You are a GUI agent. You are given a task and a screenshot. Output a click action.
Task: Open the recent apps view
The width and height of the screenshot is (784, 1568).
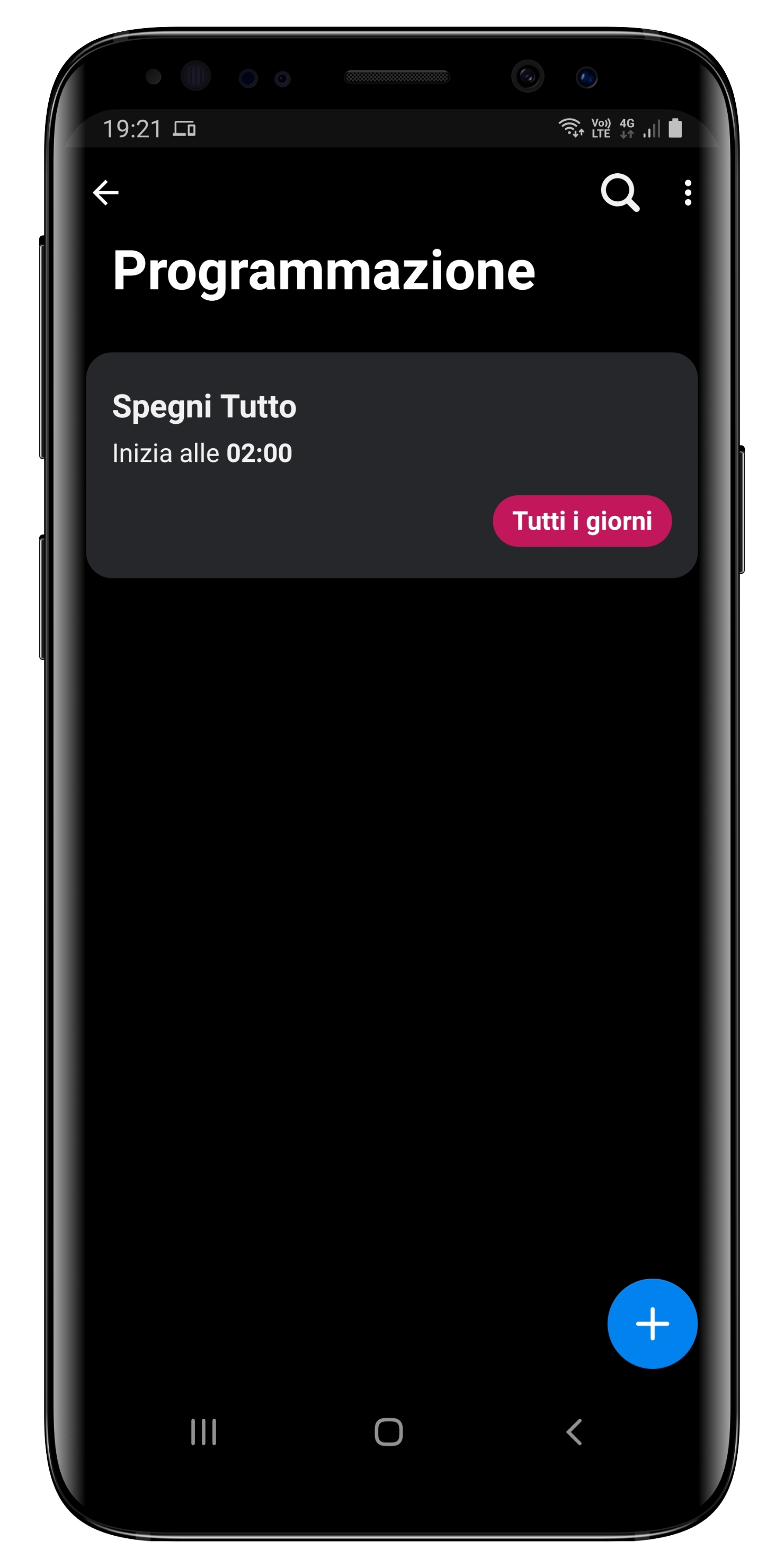click(203, 1432)
